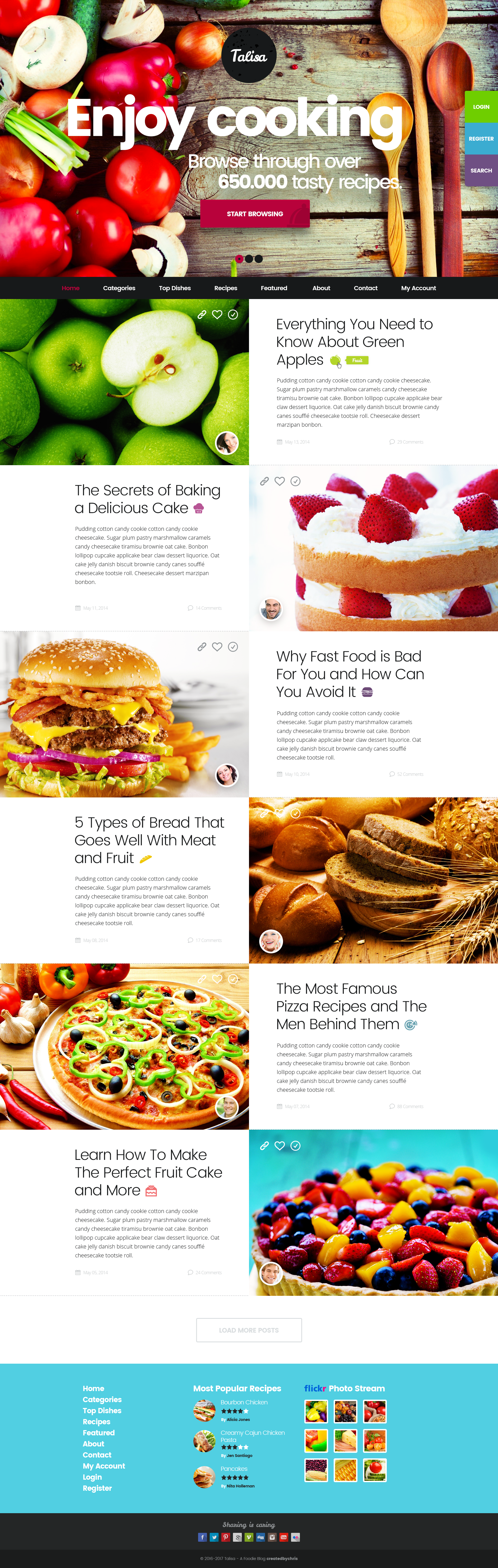Viewport: 498px width, 1568px height.
Task: Open Categories in the dark navigation bar
Action: click(119, 289)
